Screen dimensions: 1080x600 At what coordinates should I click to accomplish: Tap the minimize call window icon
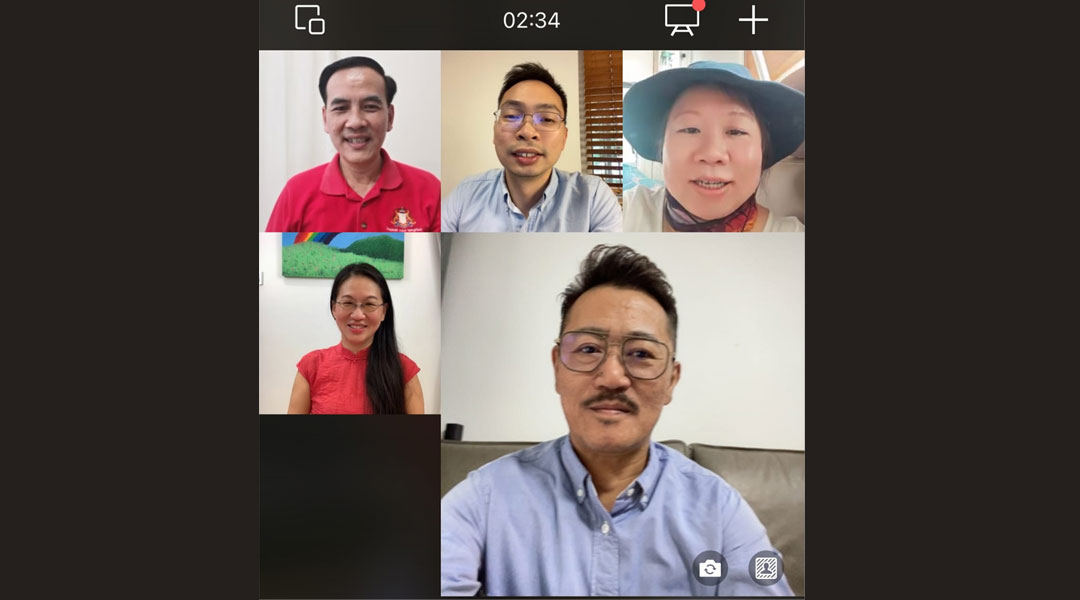pos(310,20)
